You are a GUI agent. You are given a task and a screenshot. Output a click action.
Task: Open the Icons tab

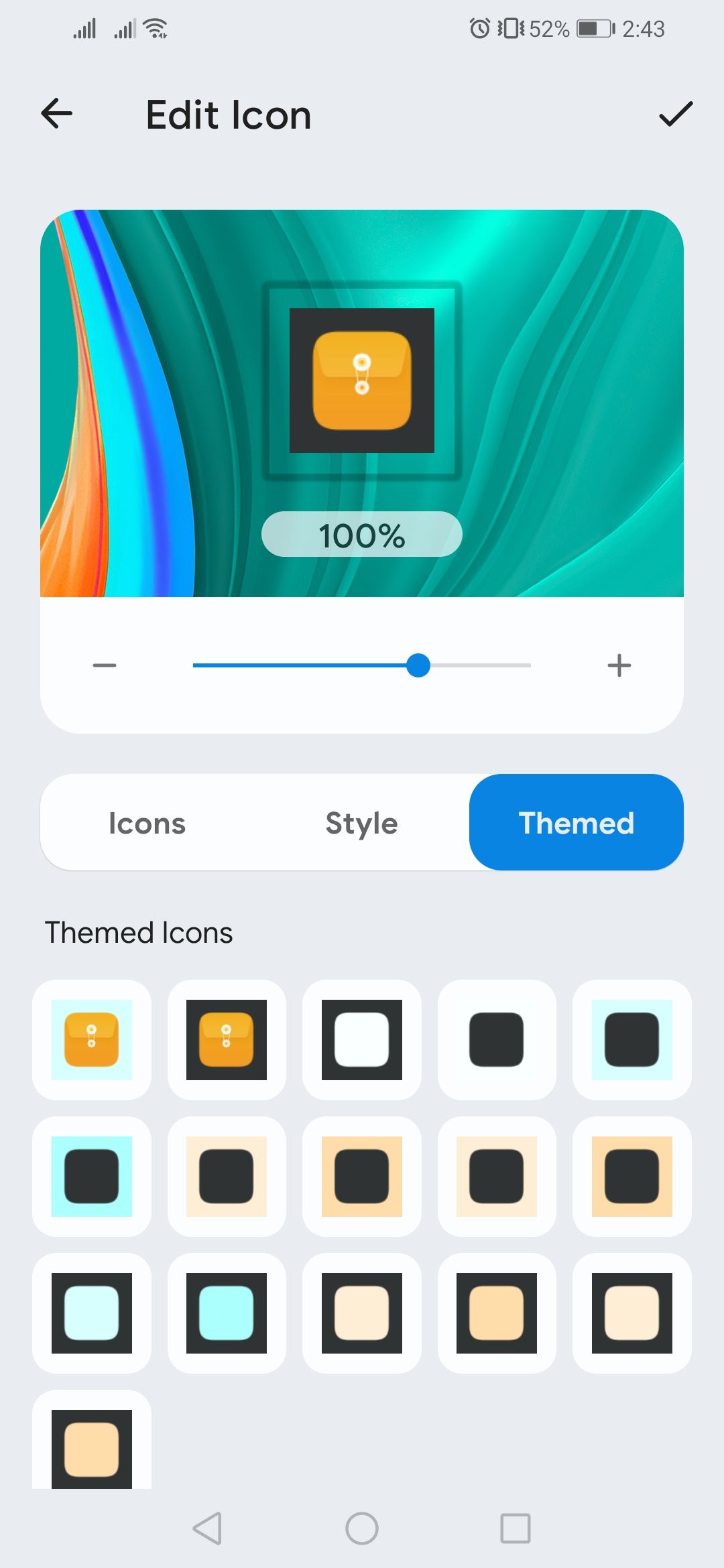click(x=147, y=823)
